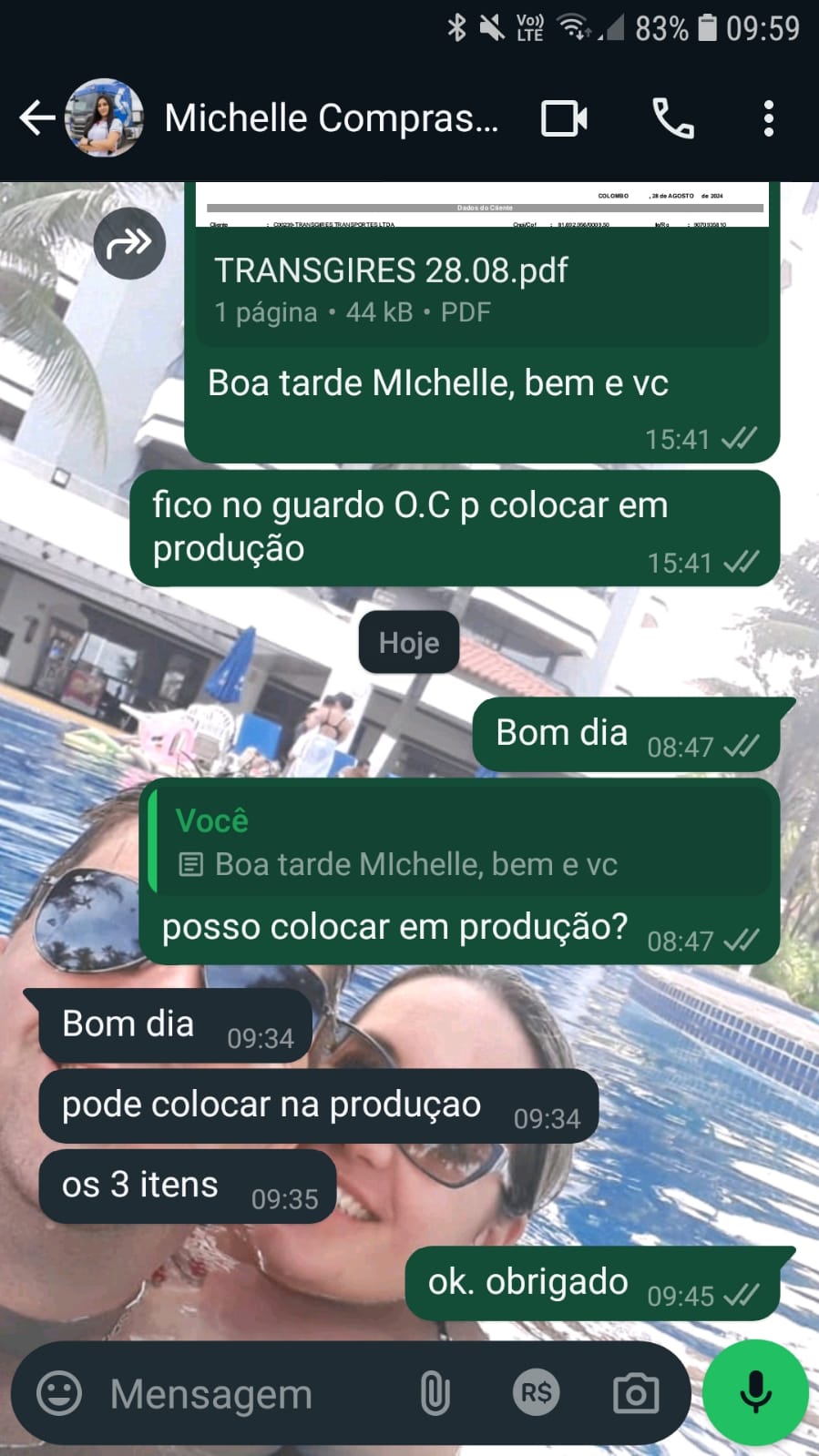Attach a file with the paperclip
Screen dimensions: 819x1456
(435, 1393)
